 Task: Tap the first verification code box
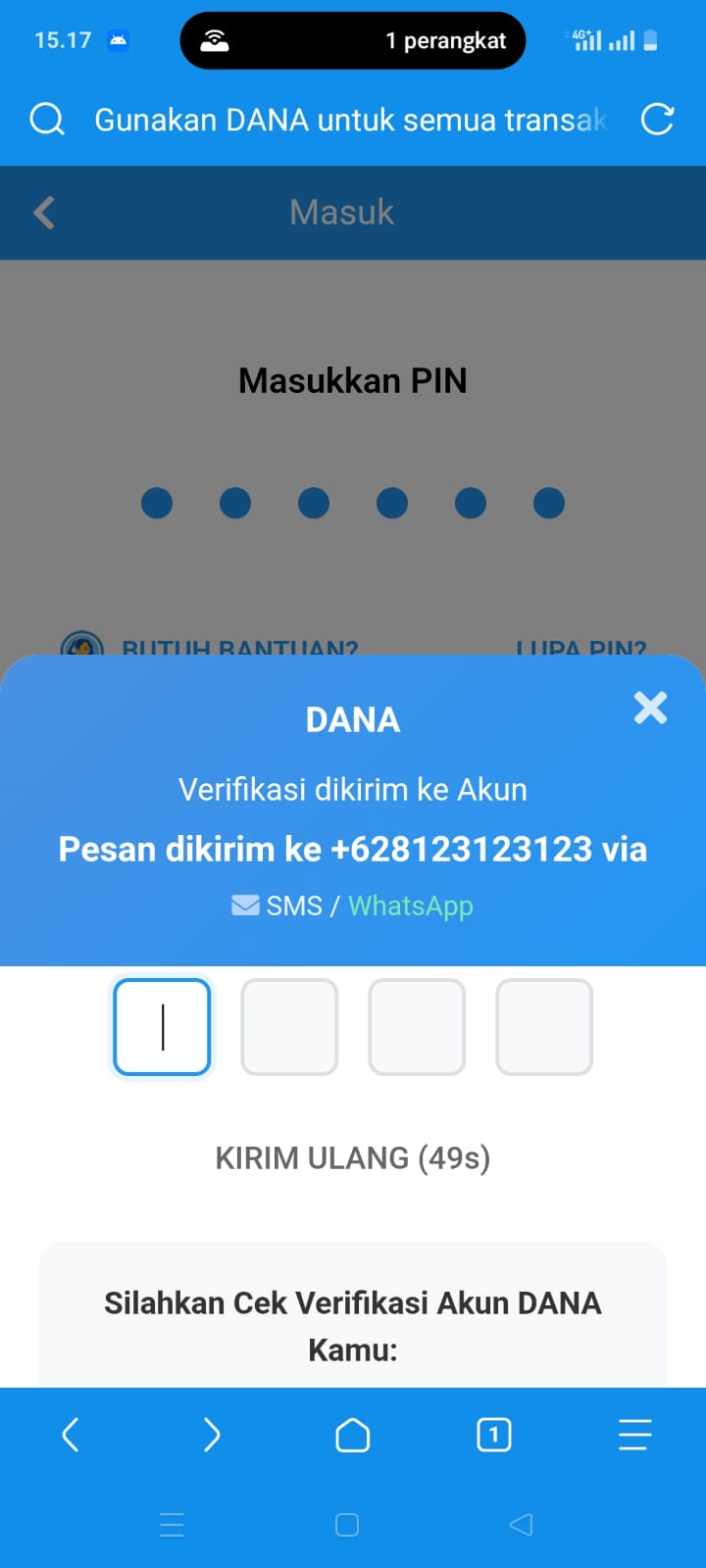161,1026
